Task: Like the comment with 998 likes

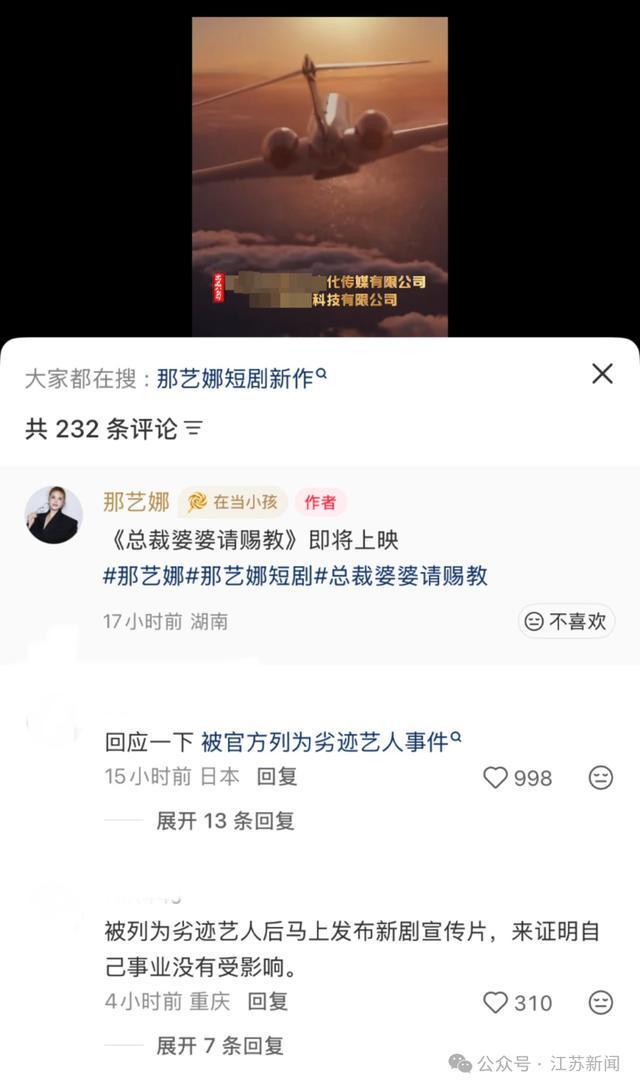Action: (496, 777)
